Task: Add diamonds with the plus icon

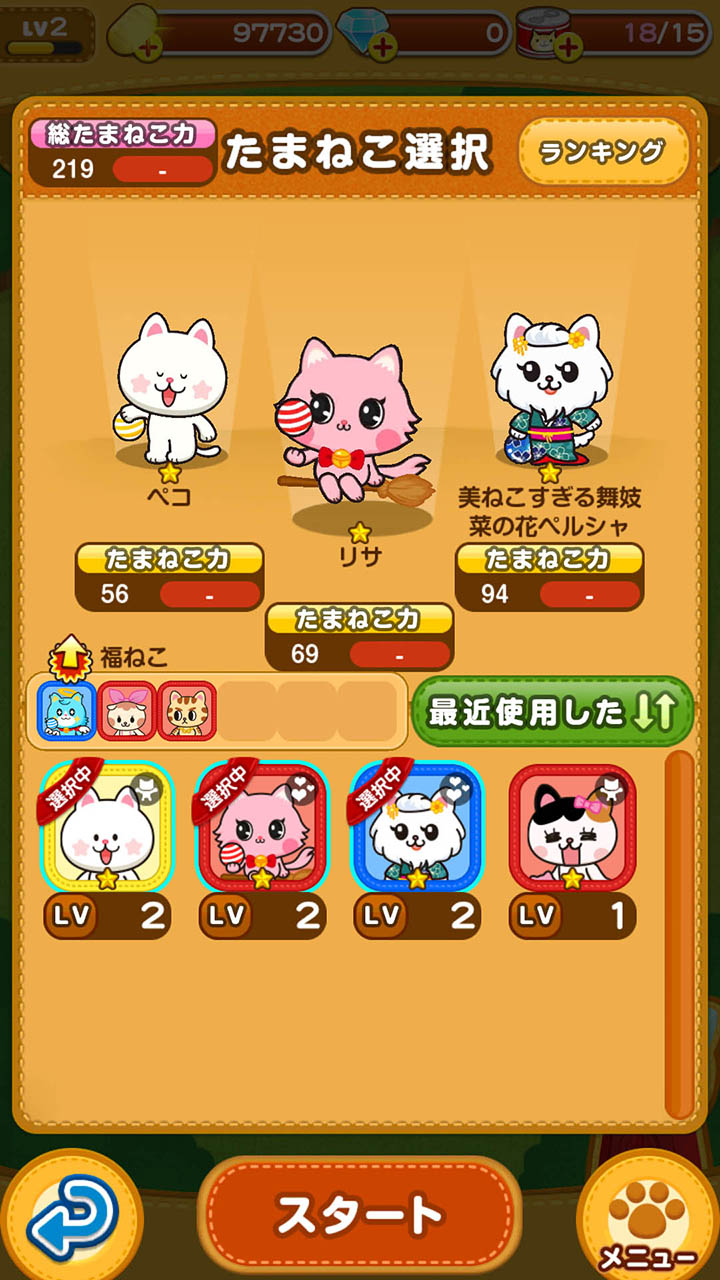Action: coord(382,46)
